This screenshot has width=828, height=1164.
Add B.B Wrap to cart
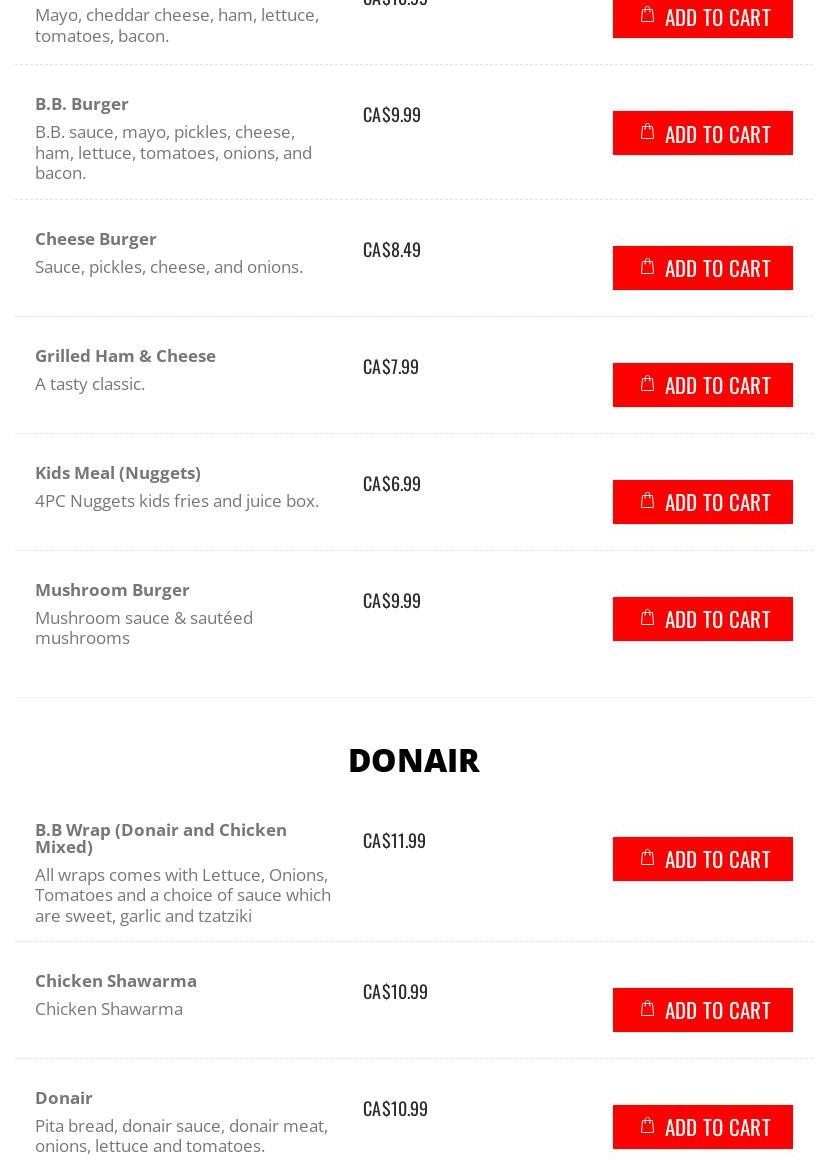pos(702,859)
